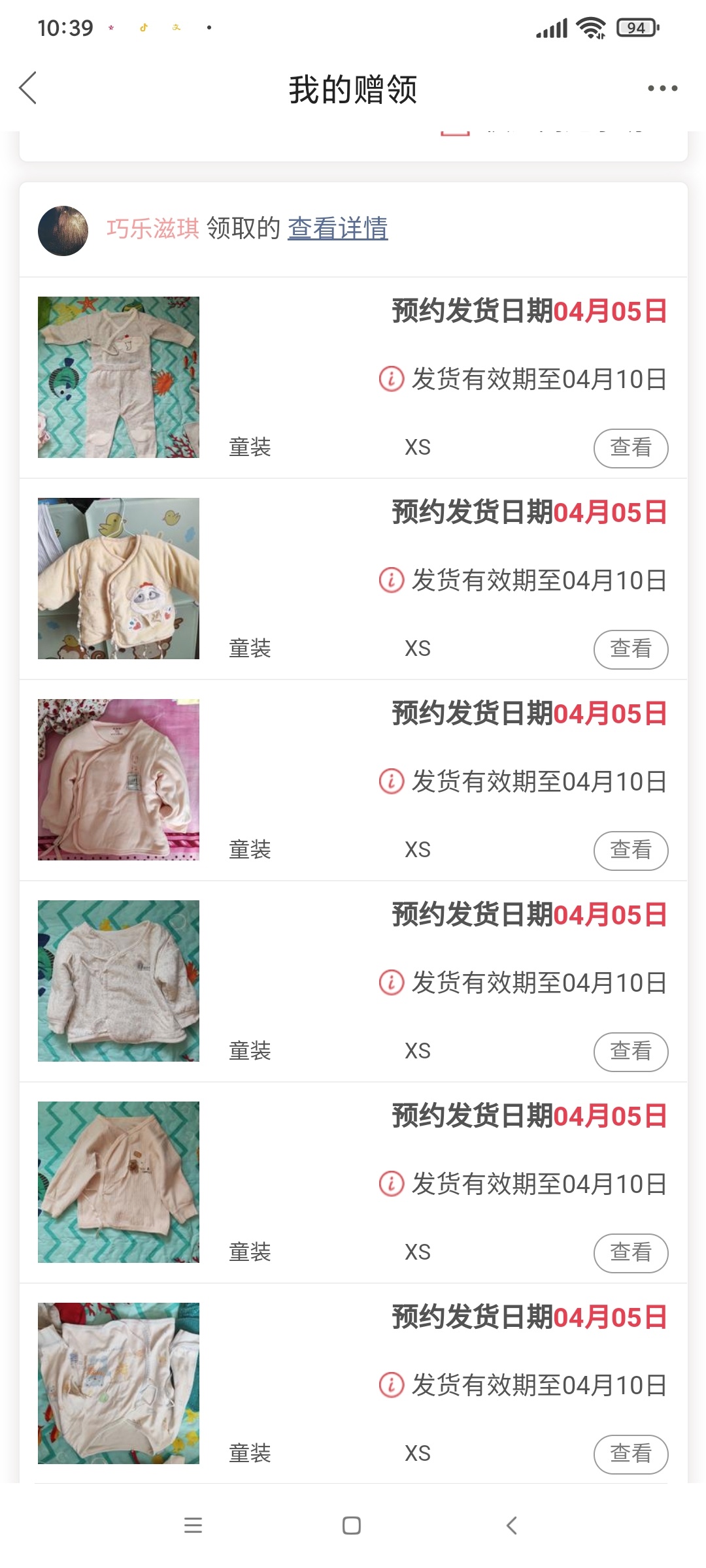Tap the info icon on first item's 发货有效期
This screenshot has width=706, height=1568.
pos(392,379)
